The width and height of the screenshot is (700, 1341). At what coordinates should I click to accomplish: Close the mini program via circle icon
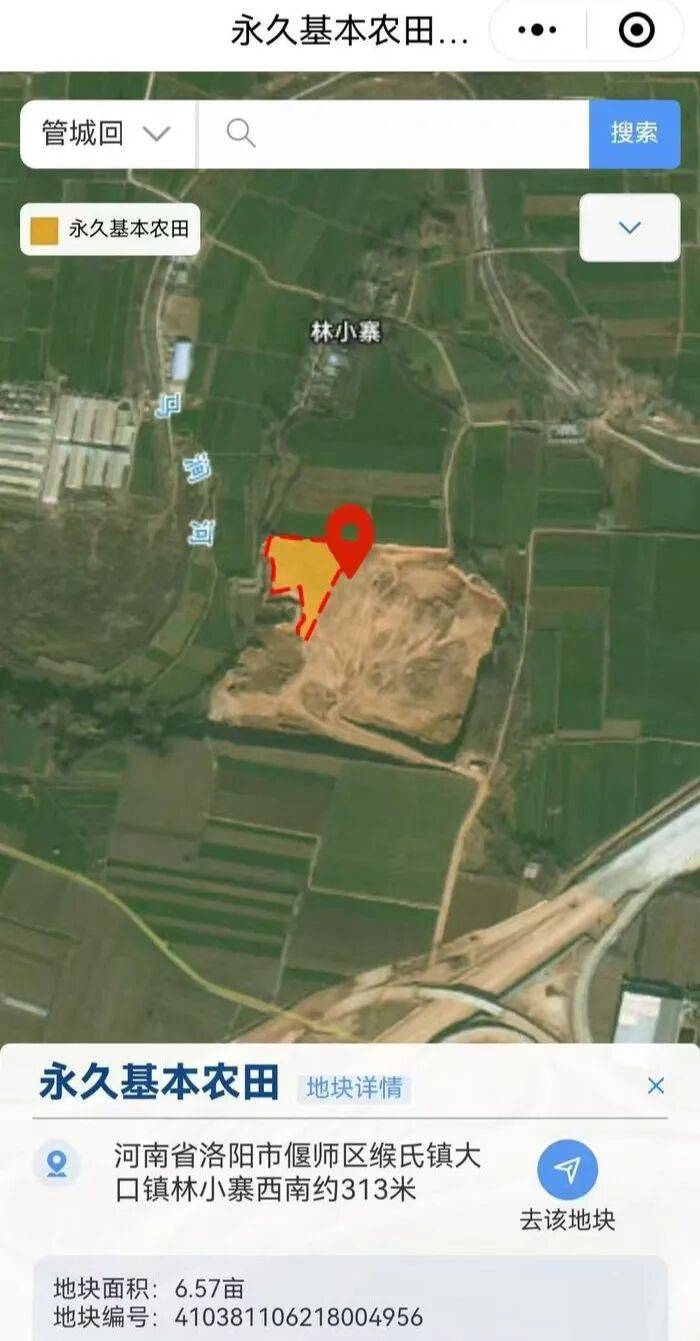(x=637, y=31)
